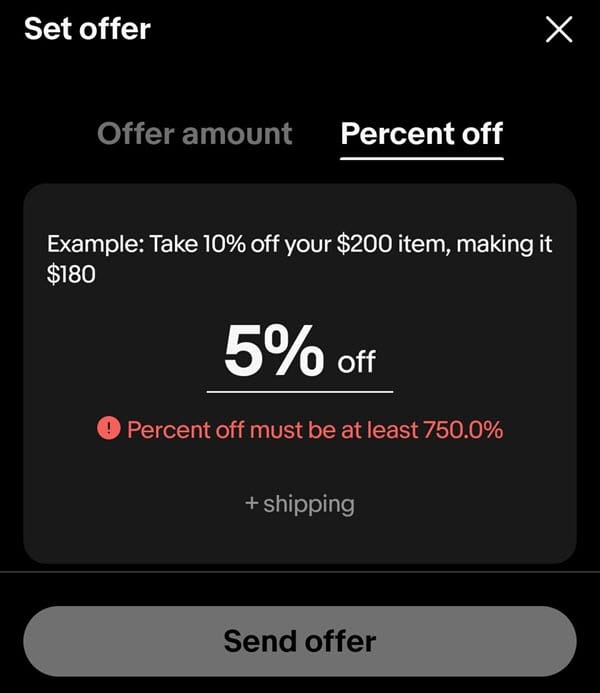Tap the Send offer button
The width and height of the screenshot is (600, 693).
300,641
